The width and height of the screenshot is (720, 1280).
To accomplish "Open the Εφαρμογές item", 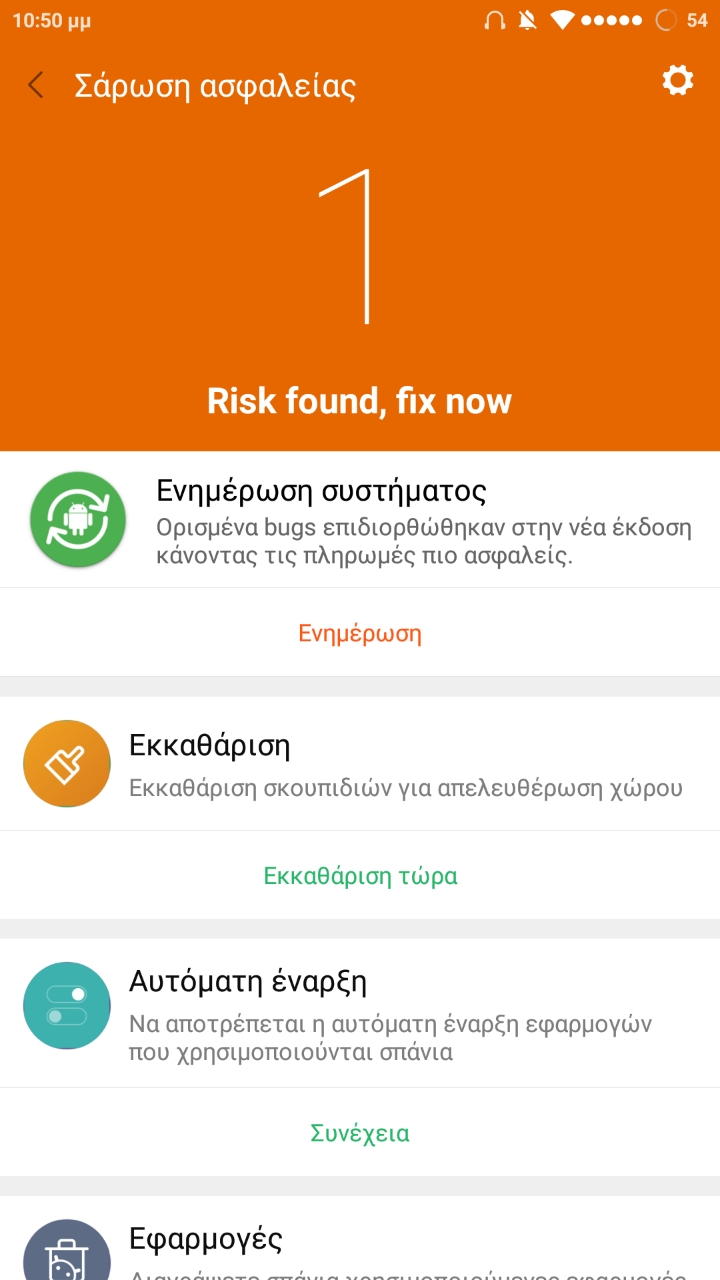I will 360,1246.
